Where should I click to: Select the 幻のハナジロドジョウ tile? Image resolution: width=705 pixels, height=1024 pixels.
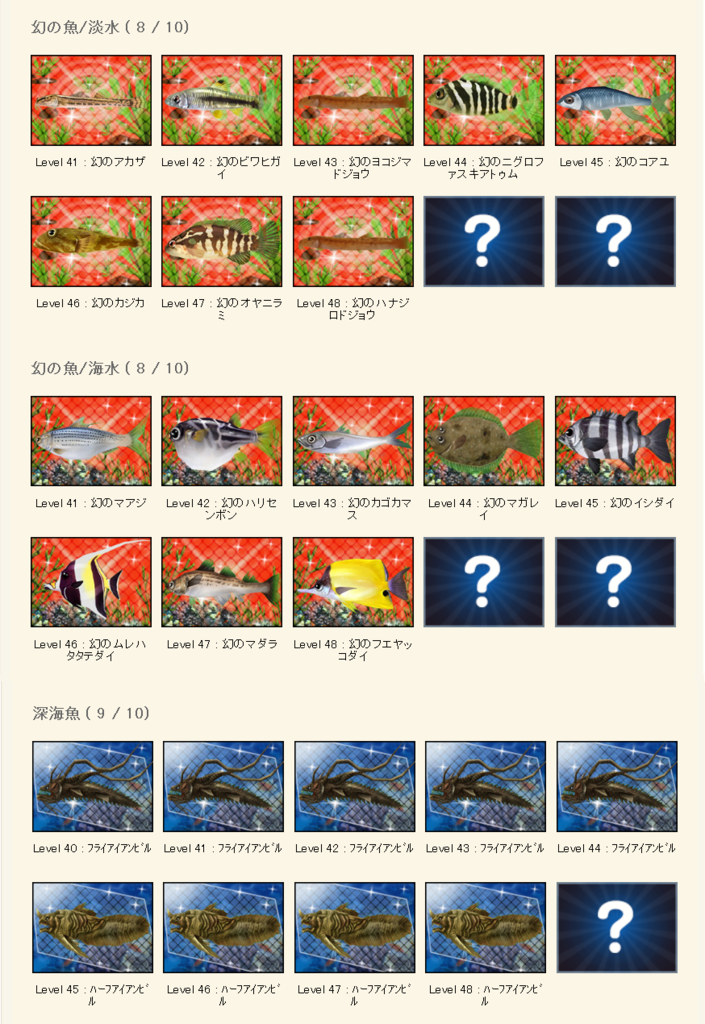(353, 242)
